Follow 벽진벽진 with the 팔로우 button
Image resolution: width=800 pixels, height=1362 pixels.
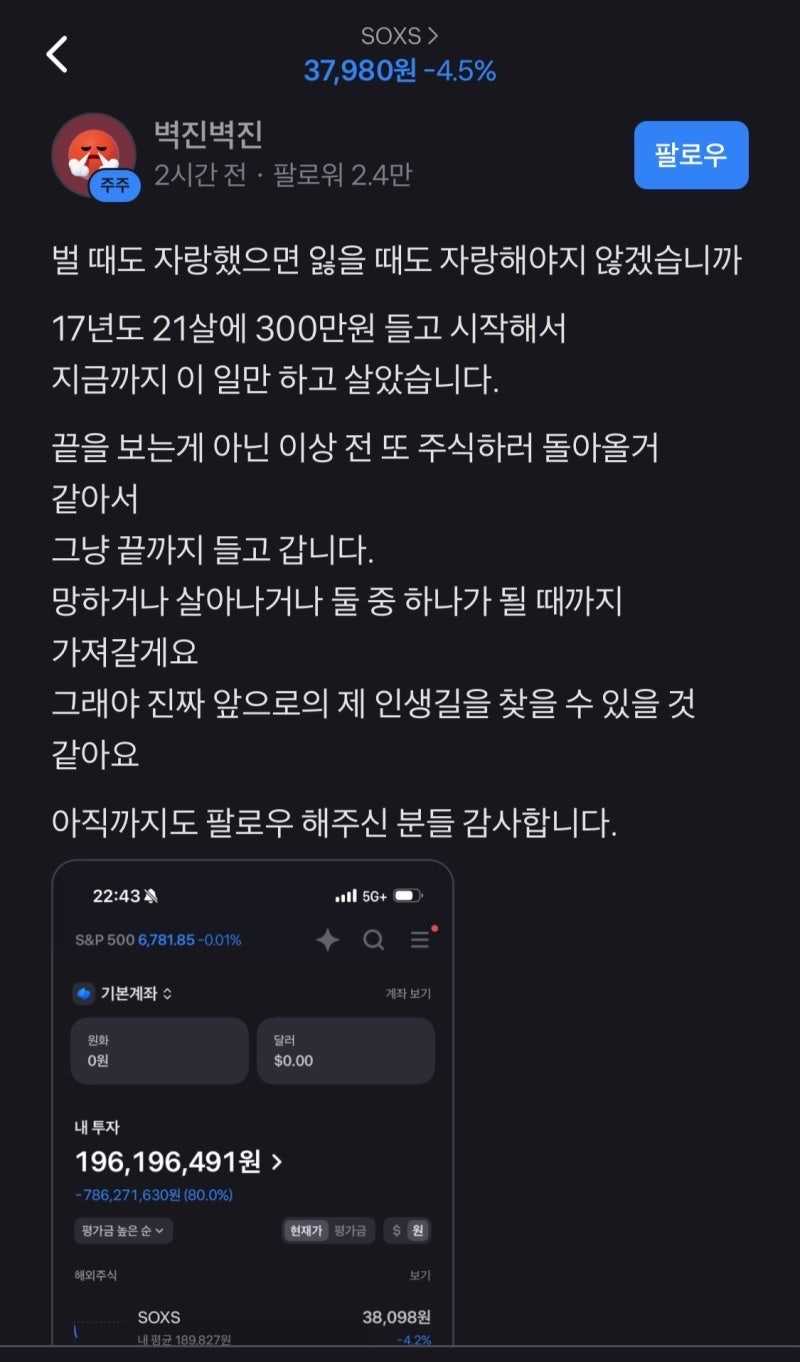(691, 155)
